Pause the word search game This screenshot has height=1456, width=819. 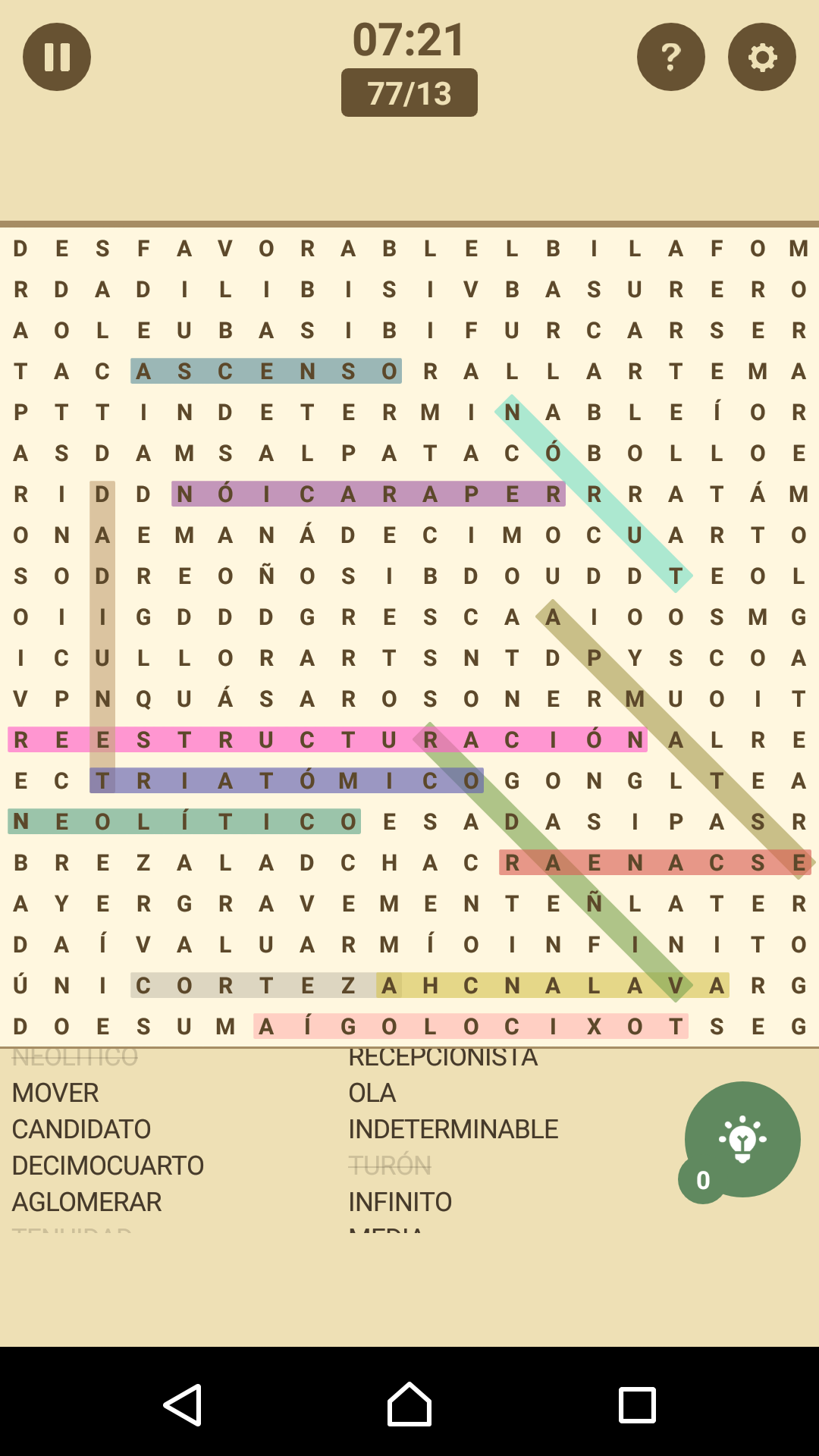[x=57, y=57]
